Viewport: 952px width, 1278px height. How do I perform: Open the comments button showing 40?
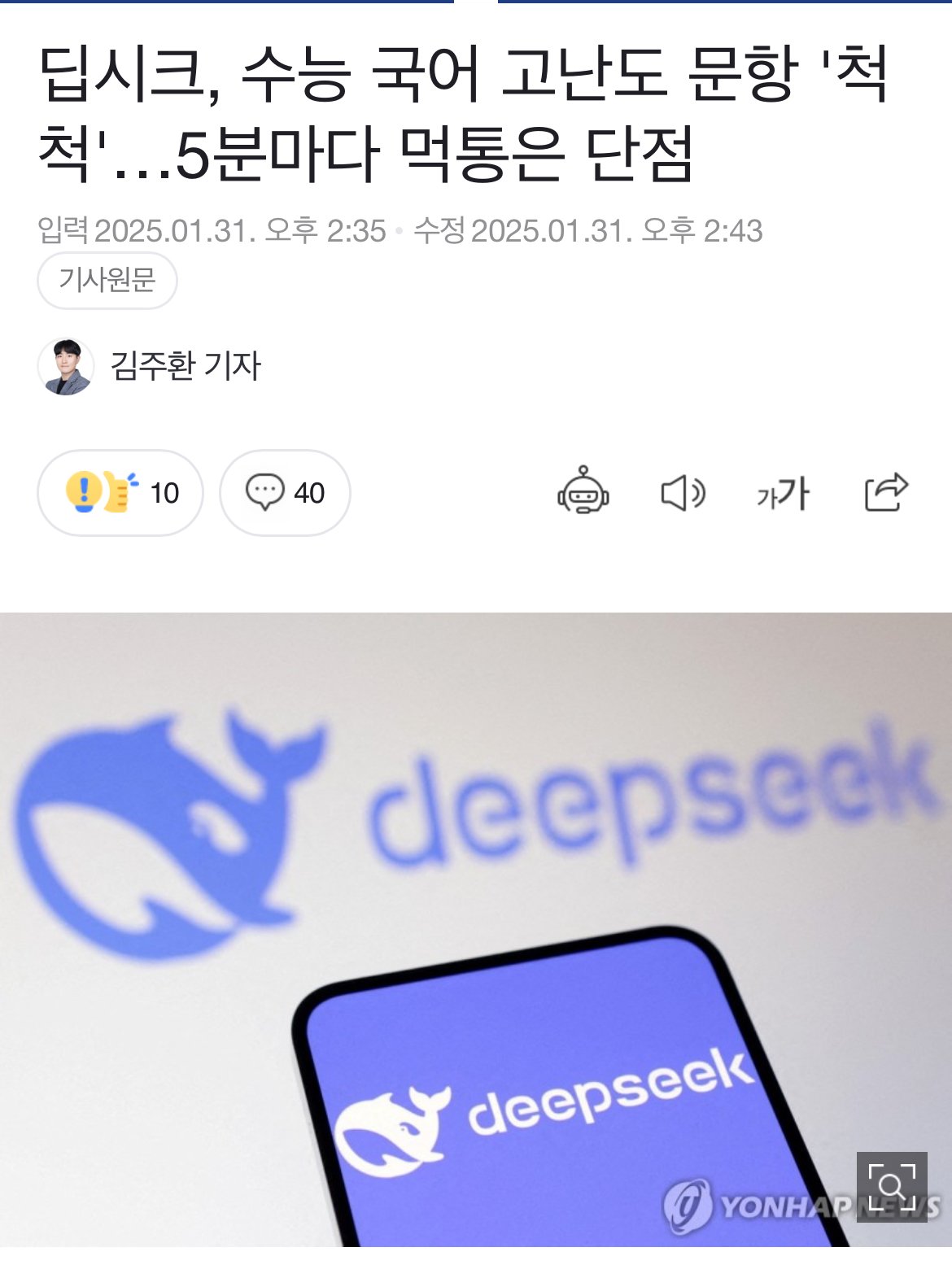tap(285, 493)
